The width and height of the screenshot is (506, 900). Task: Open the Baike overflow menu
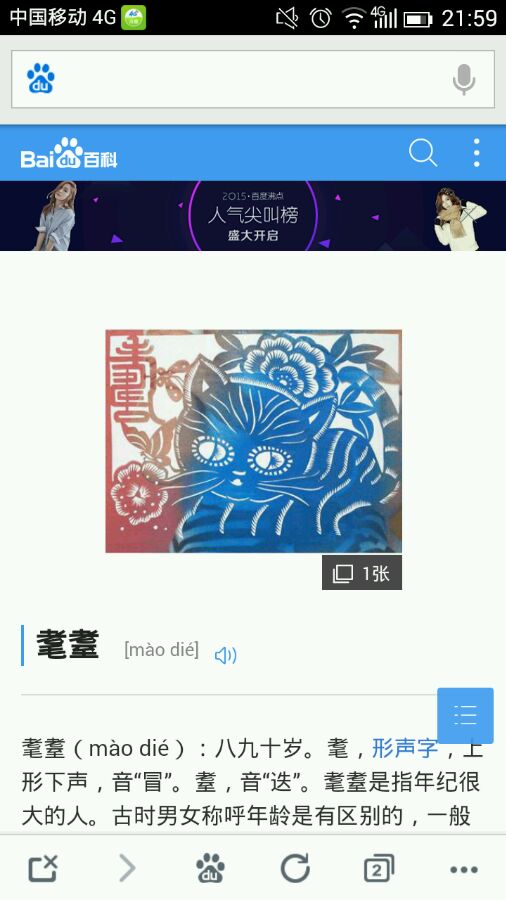pos(476,153)
